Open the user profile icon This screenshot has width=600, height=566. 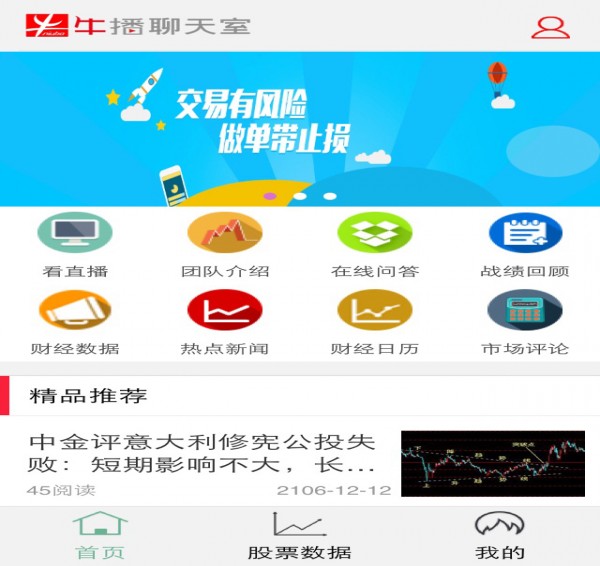[x=550, y=27]
